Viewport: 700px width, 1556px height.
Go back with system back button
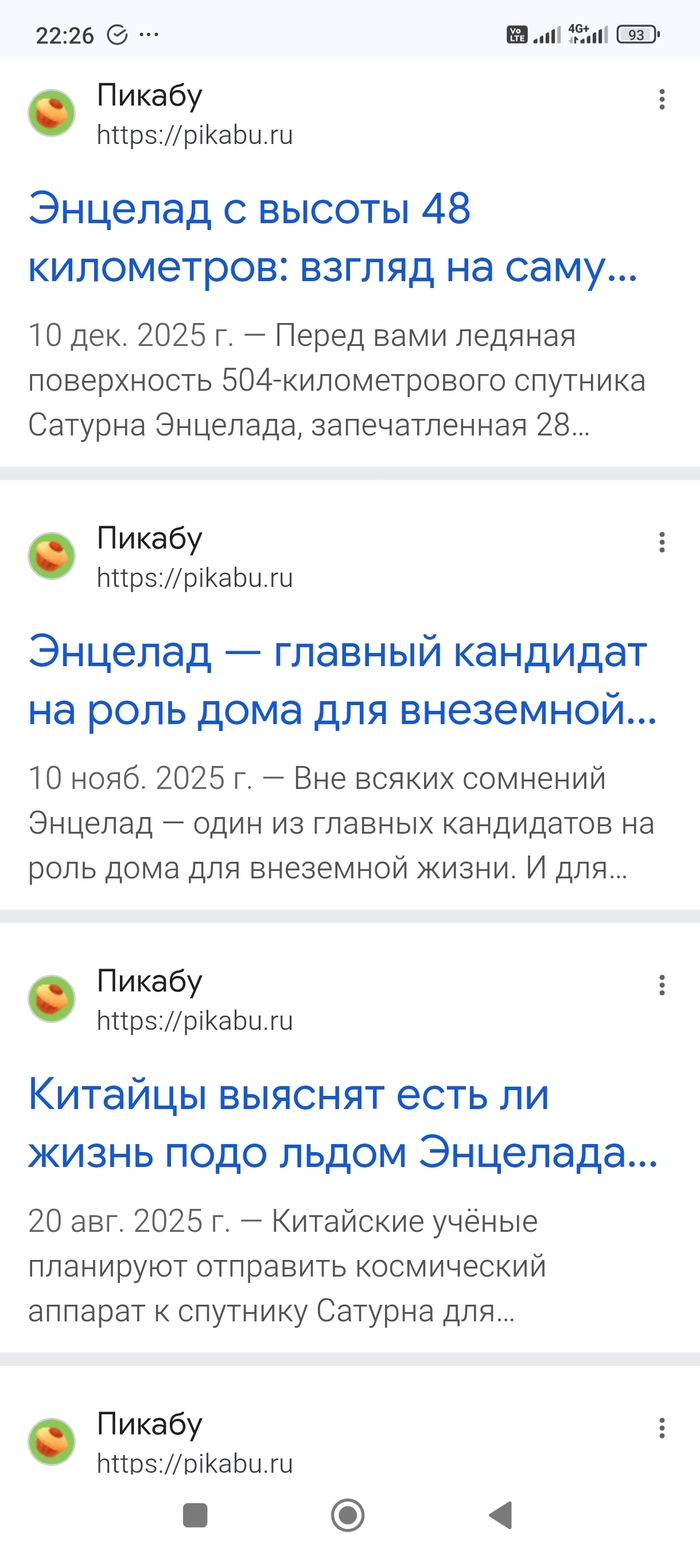[x=500, y=1515]
